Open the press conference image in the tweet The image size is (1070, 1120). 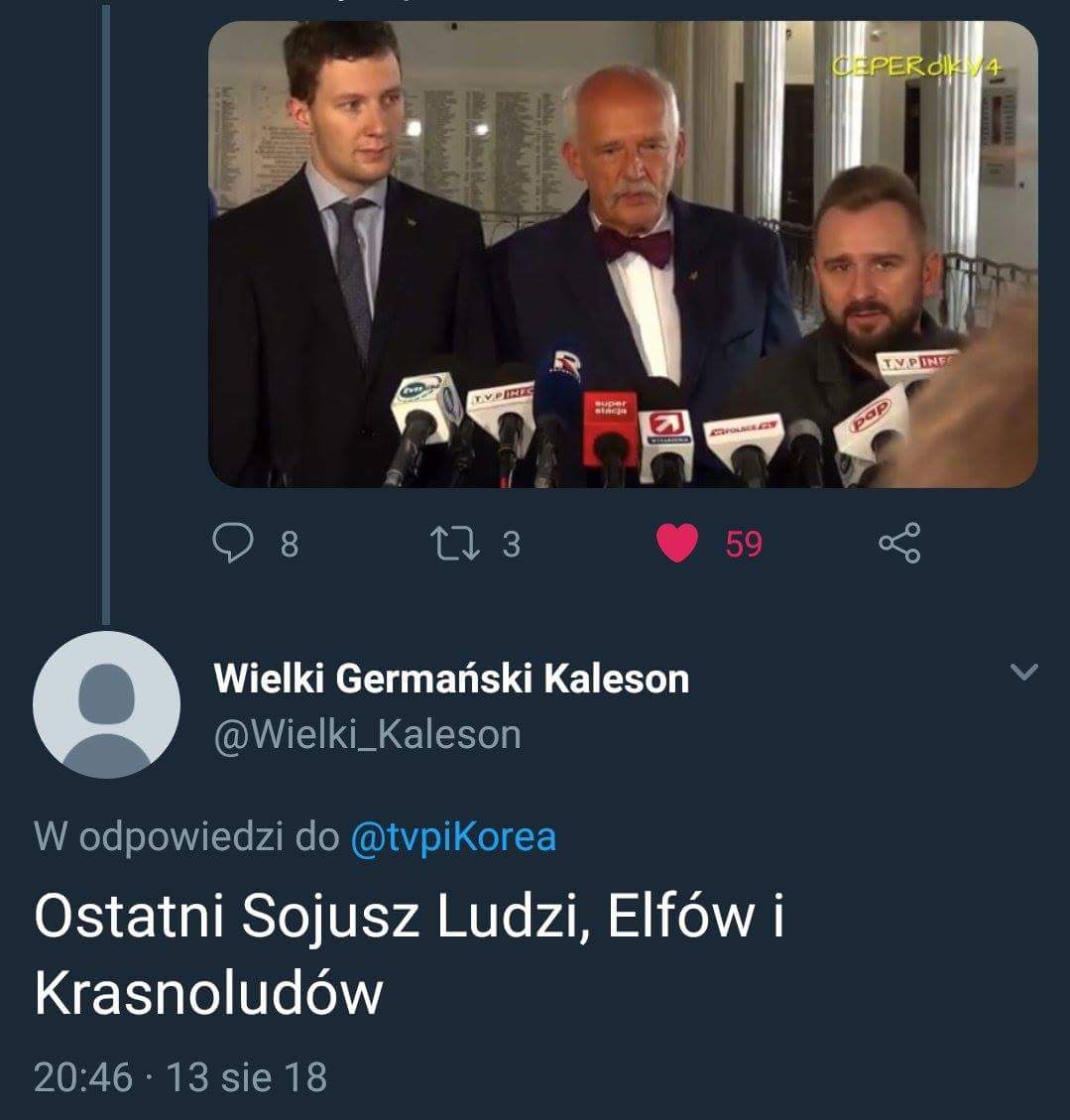(x=623, y=253)
